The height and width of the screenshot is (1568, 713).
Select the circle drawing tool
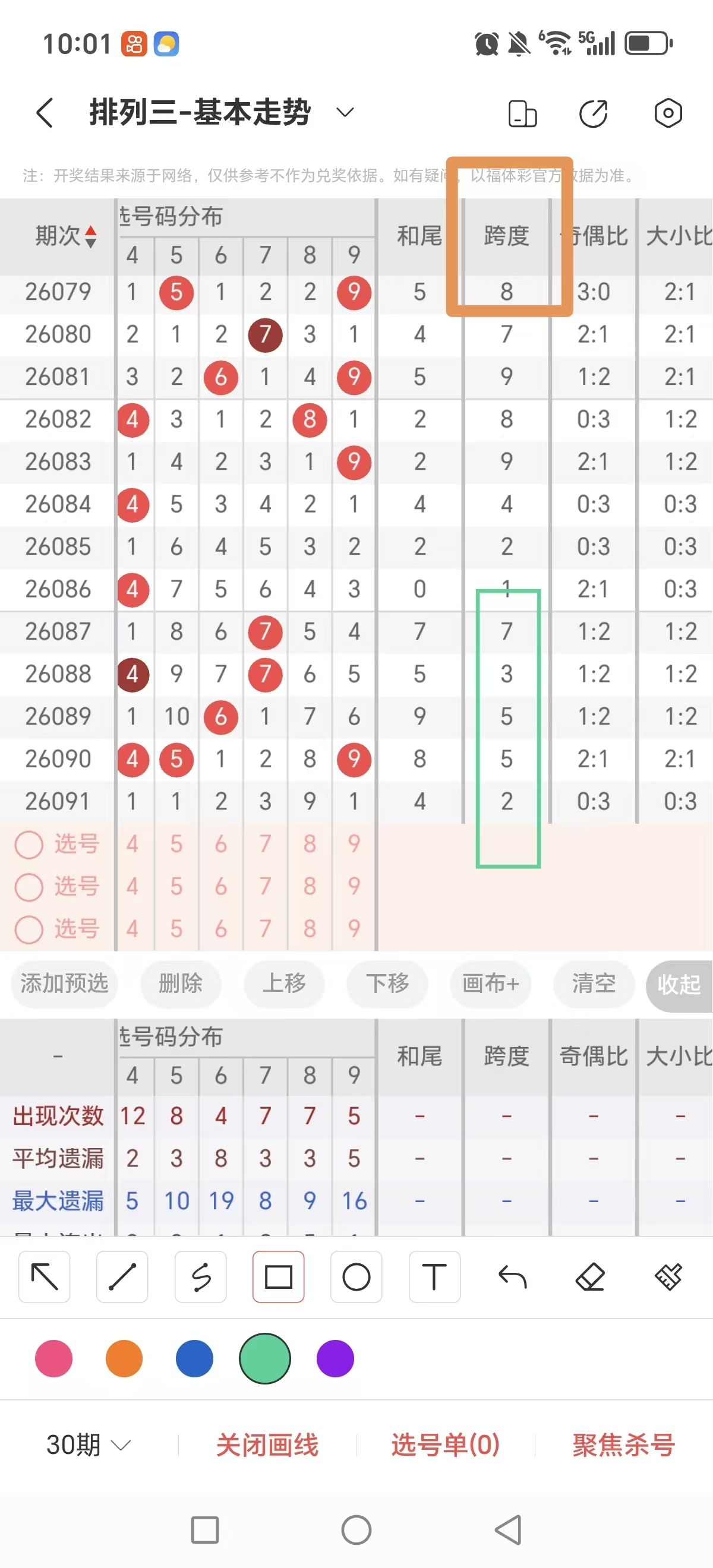pyautogui.click(x=356, y=1277)
